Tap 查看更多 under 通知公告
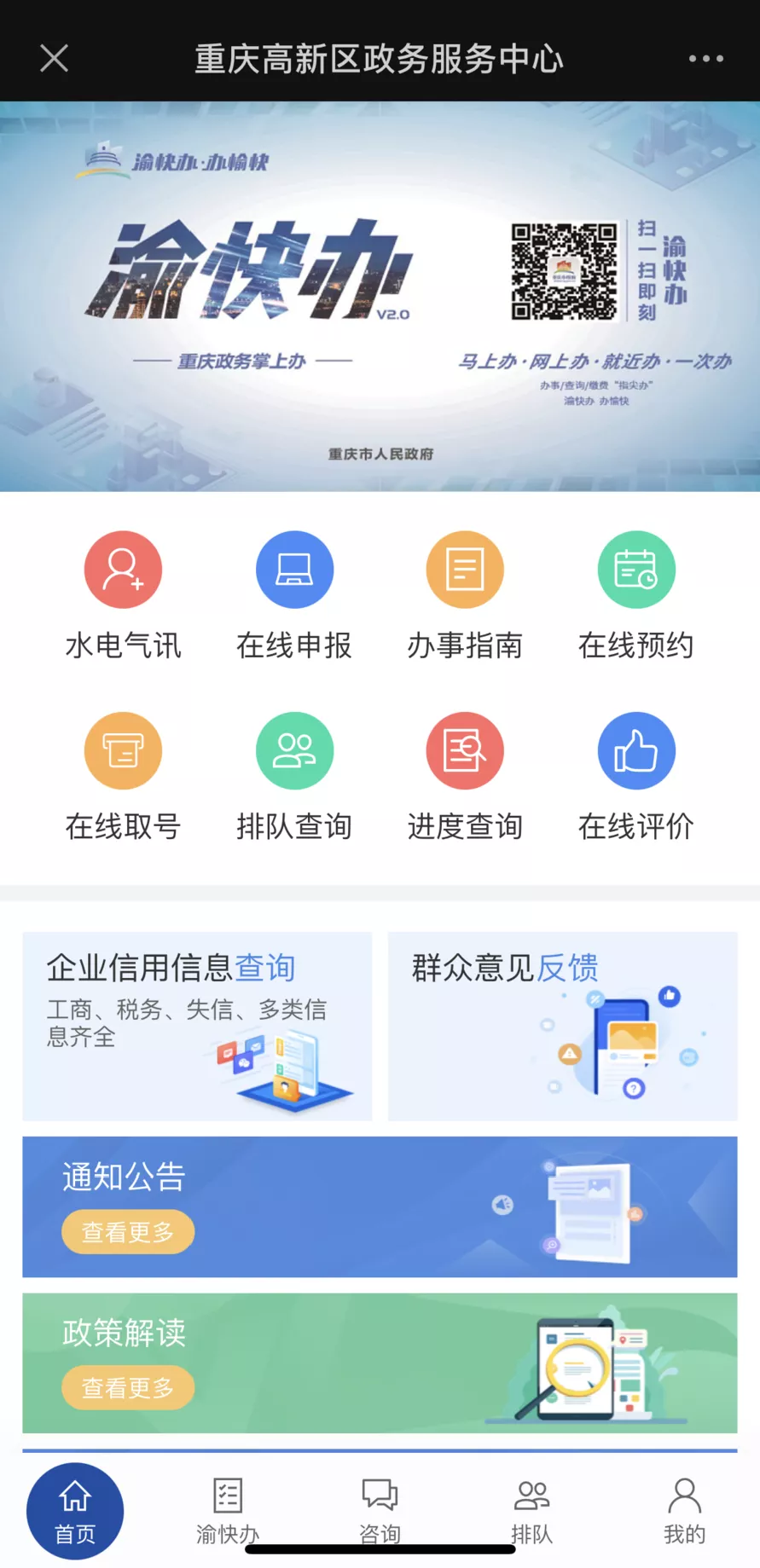This screenshot has width=760, height=1568. [128, 1232]
